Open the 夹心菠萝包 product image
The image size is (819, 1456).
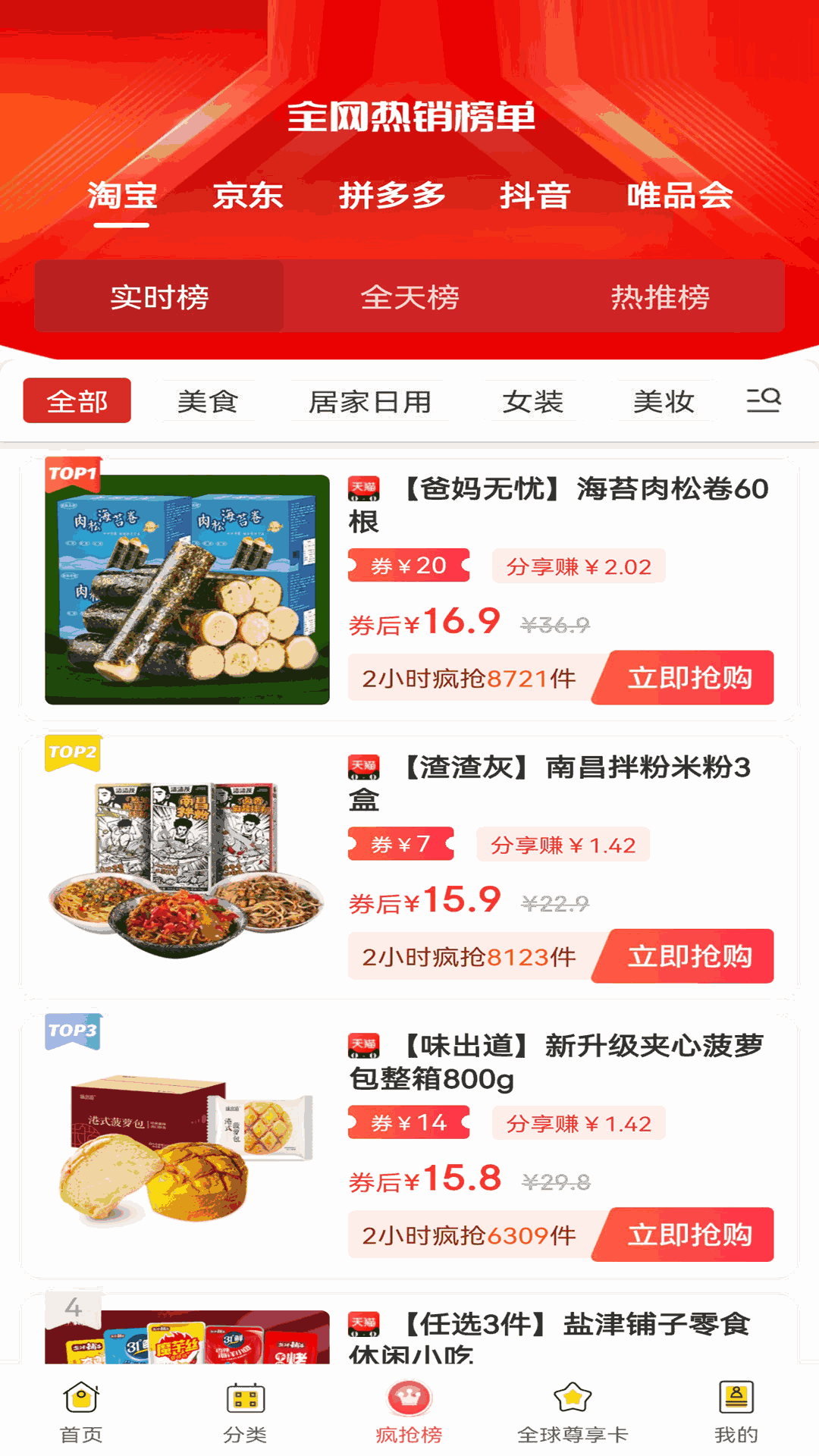tap(187, 1145)
